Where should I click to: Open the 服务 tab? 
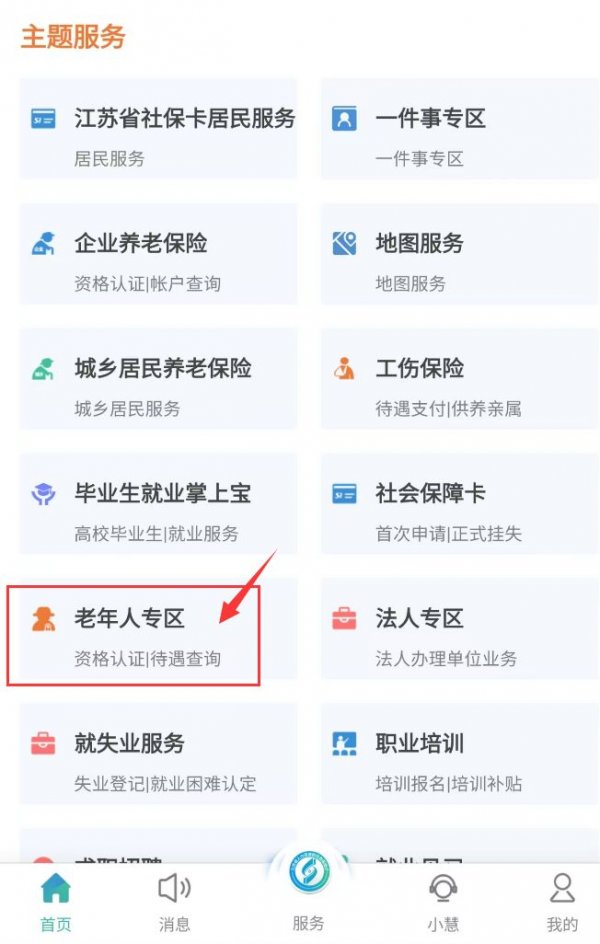309,888
